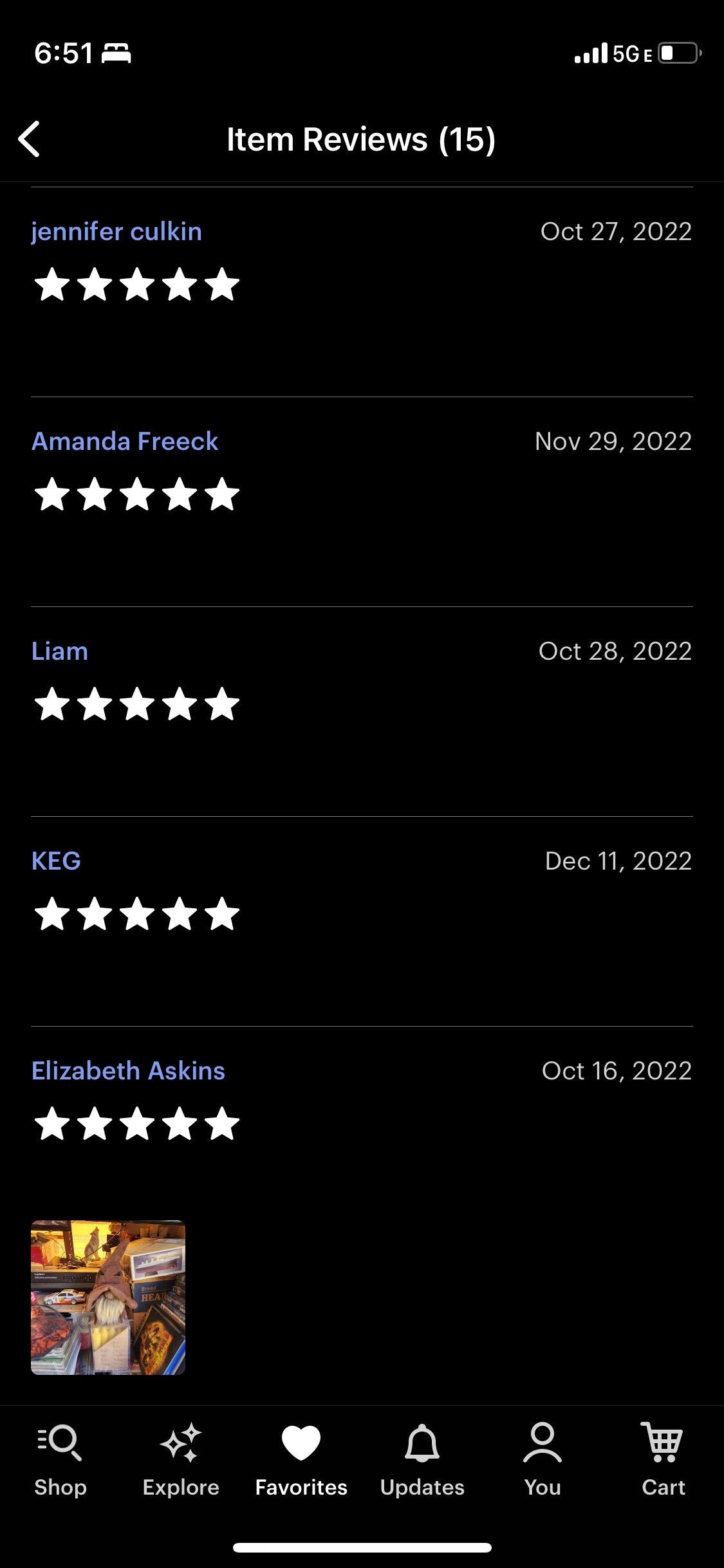Enlarge Elizabeth Askins' review photo
This screenshot has height=1568, width=724.
coord(108,1298)
